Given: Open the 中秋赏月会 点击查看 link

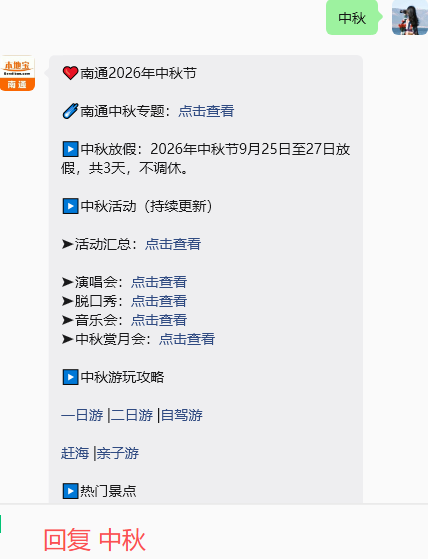Looking at the screenshot, I should [x=187, y=339].
